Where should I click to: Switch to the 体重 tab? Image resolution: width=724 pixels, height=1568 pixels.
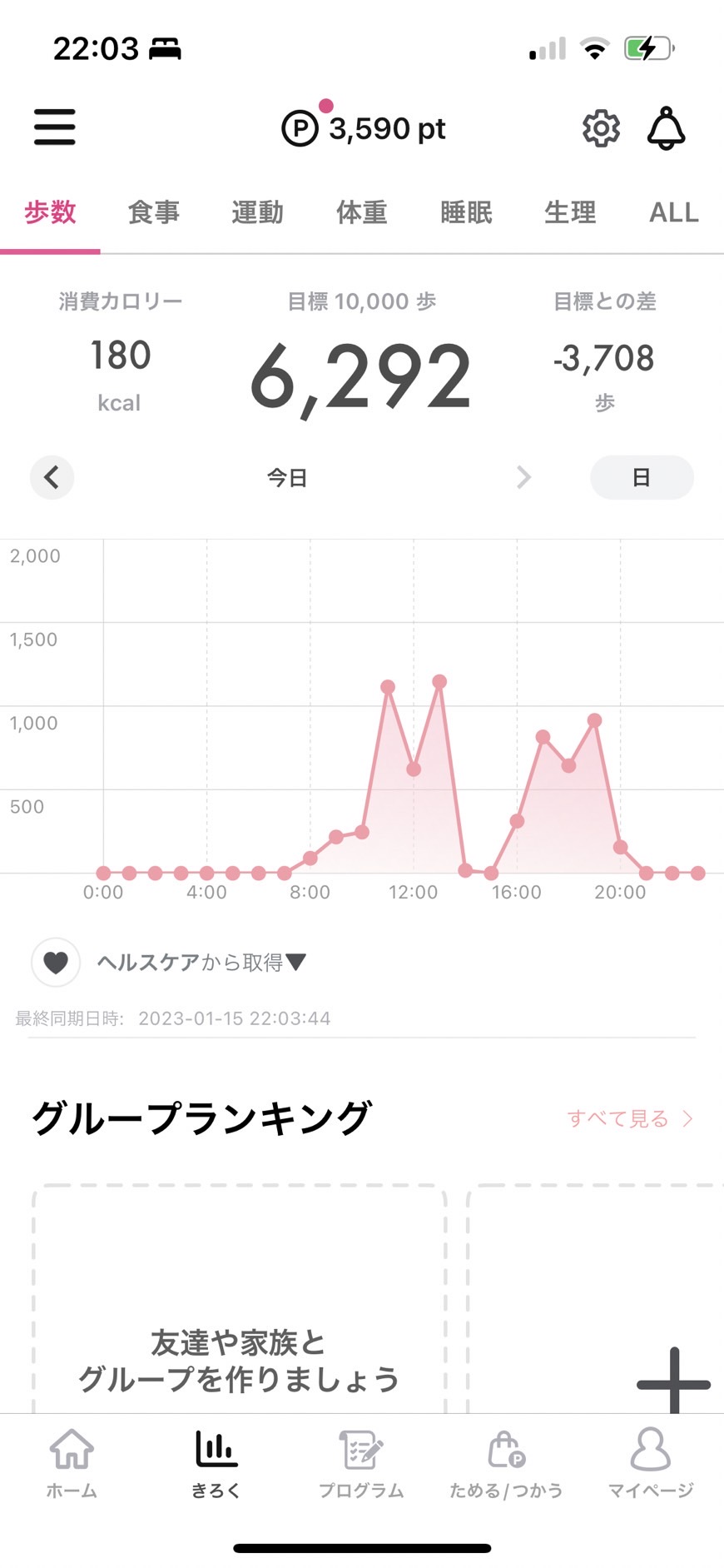(x=362, y=212)
